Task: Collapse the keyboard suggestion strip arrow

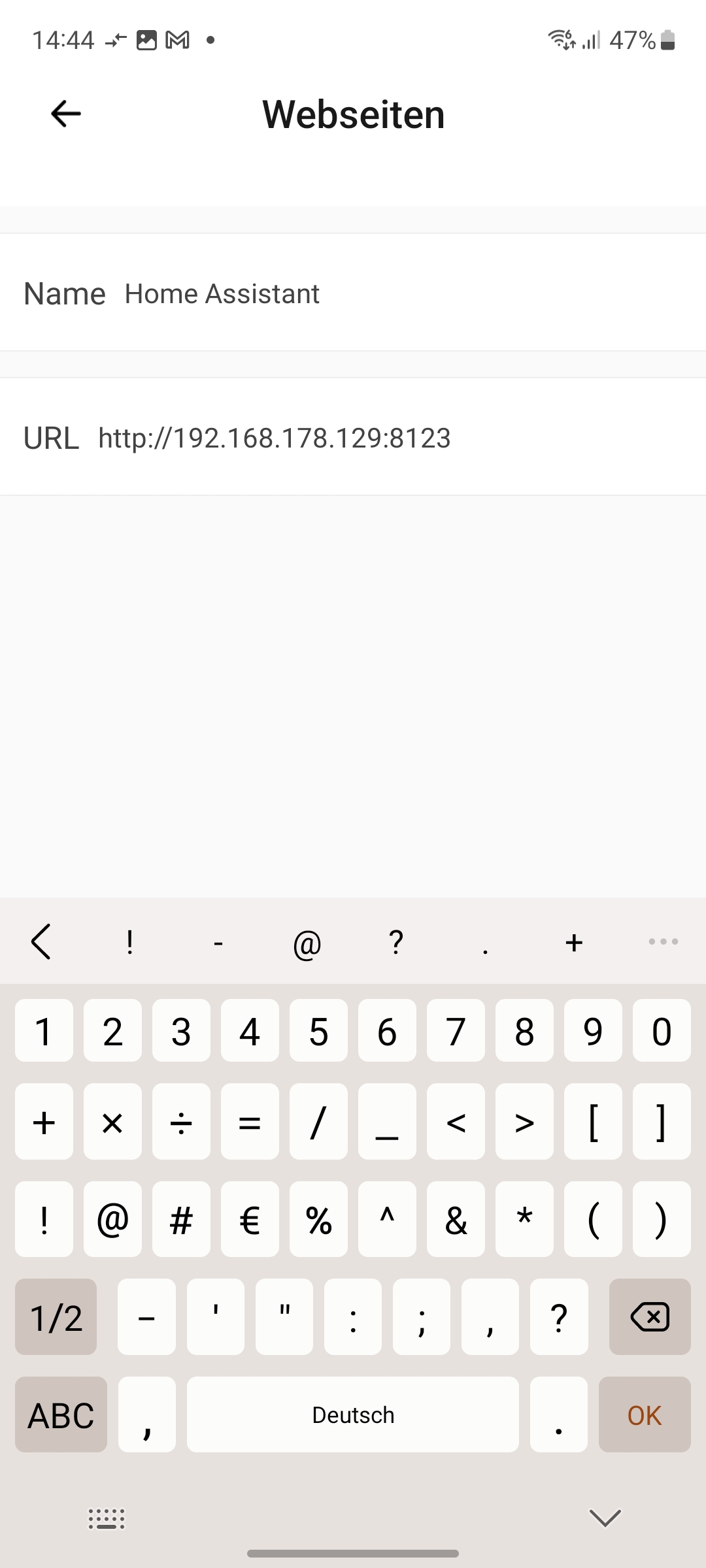Action: pos(41,941)
